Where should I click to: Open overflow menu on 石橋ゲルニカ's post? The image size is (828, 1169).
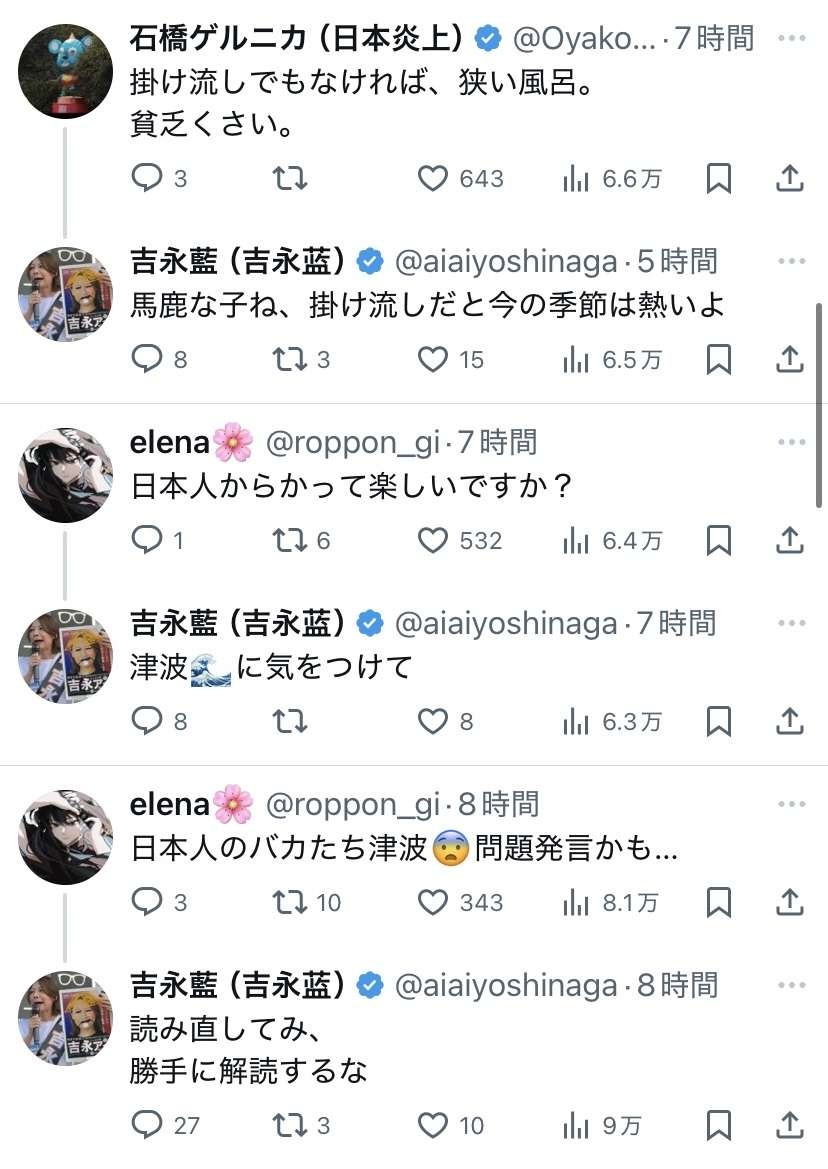[x=791, y=39]
